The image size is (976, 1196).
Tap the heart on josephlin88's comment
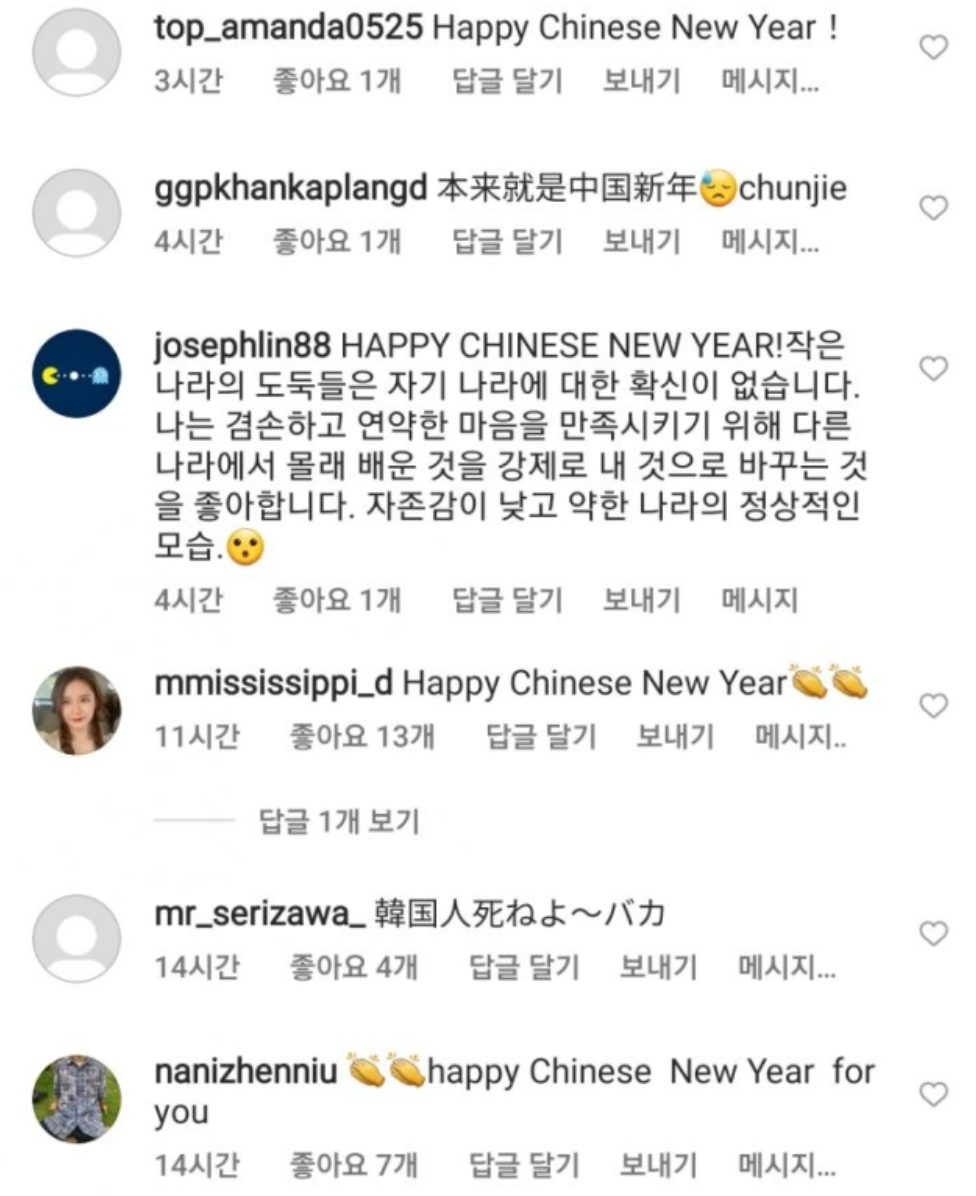click(x=933, y=368)
